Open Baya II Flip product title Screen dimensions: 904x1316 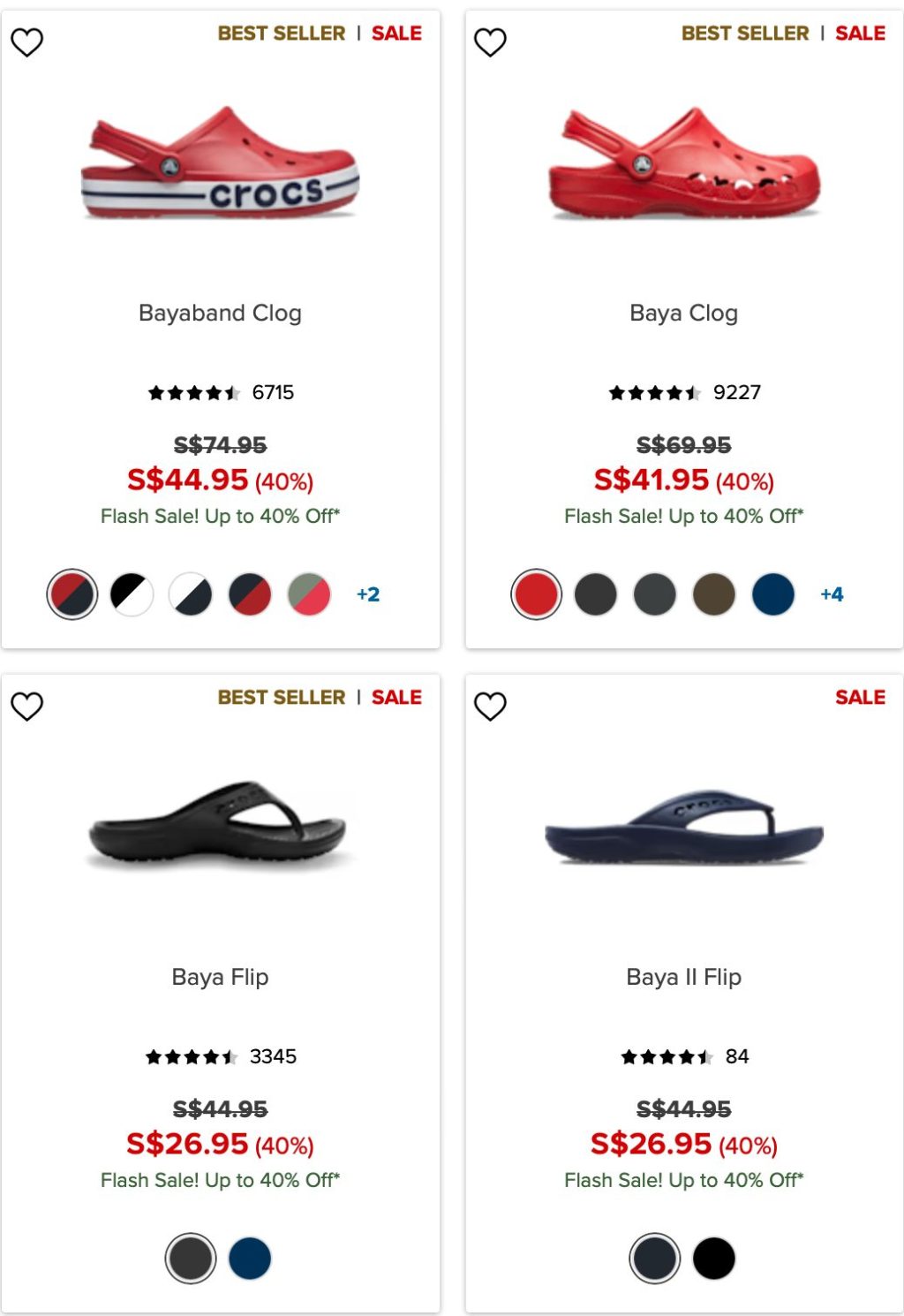(x=683, y=978)
